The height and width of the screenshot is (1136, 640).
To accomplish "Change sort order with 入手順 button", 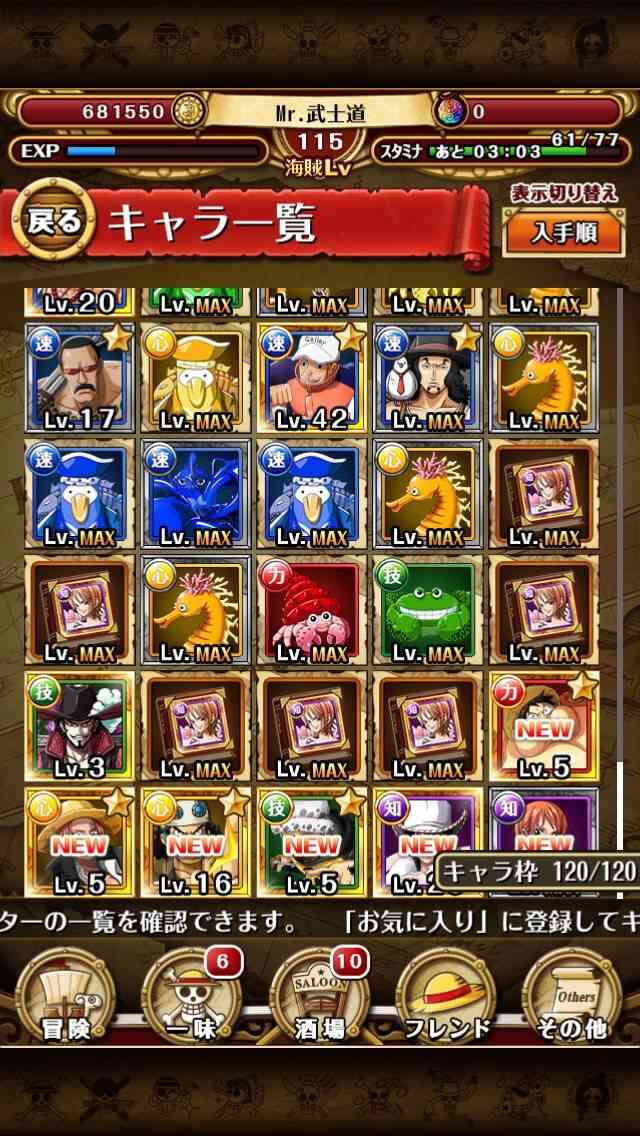I will pos(563,232).
